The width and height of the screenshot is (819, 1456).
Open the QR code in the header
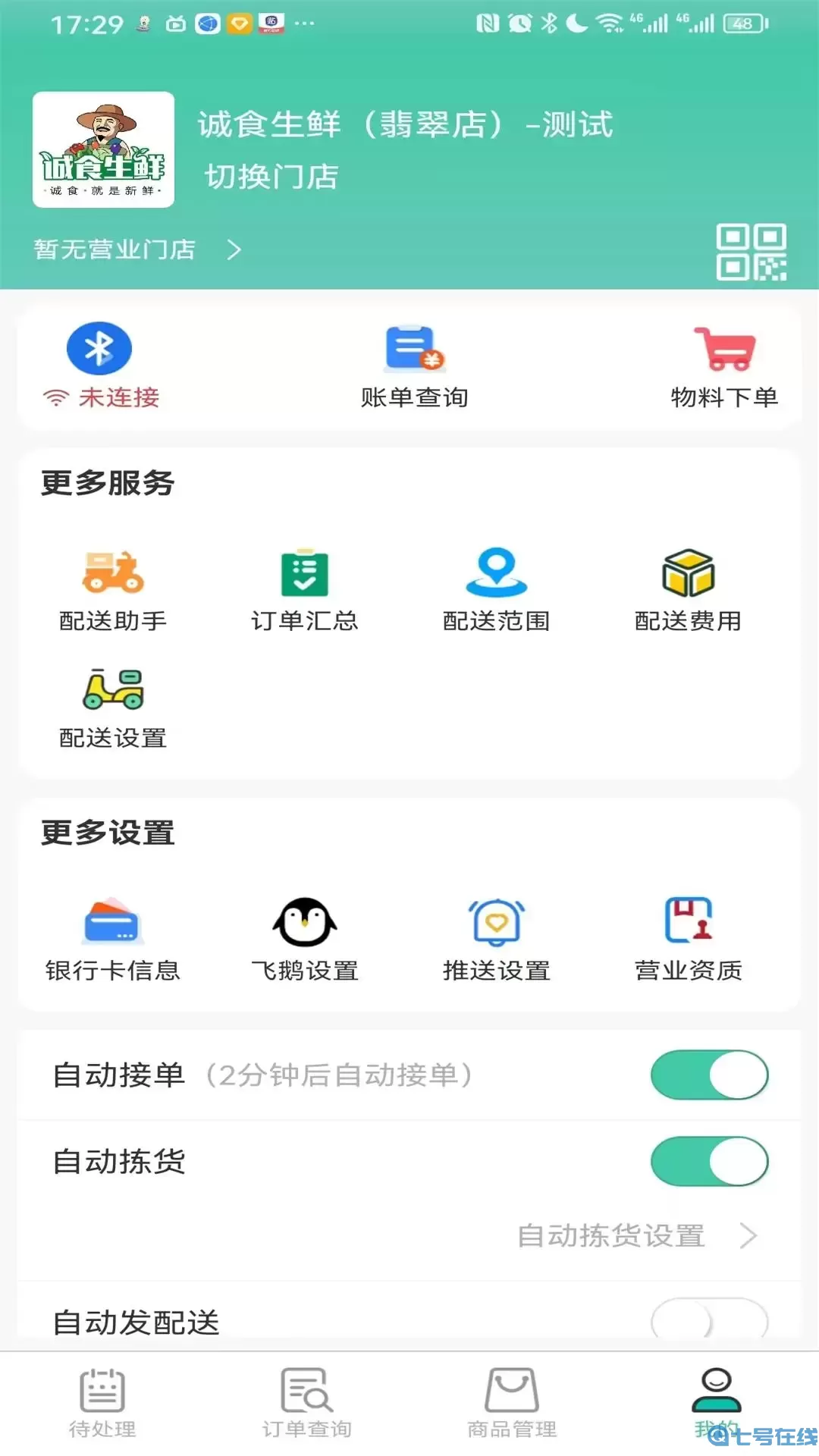pos(754,252)
